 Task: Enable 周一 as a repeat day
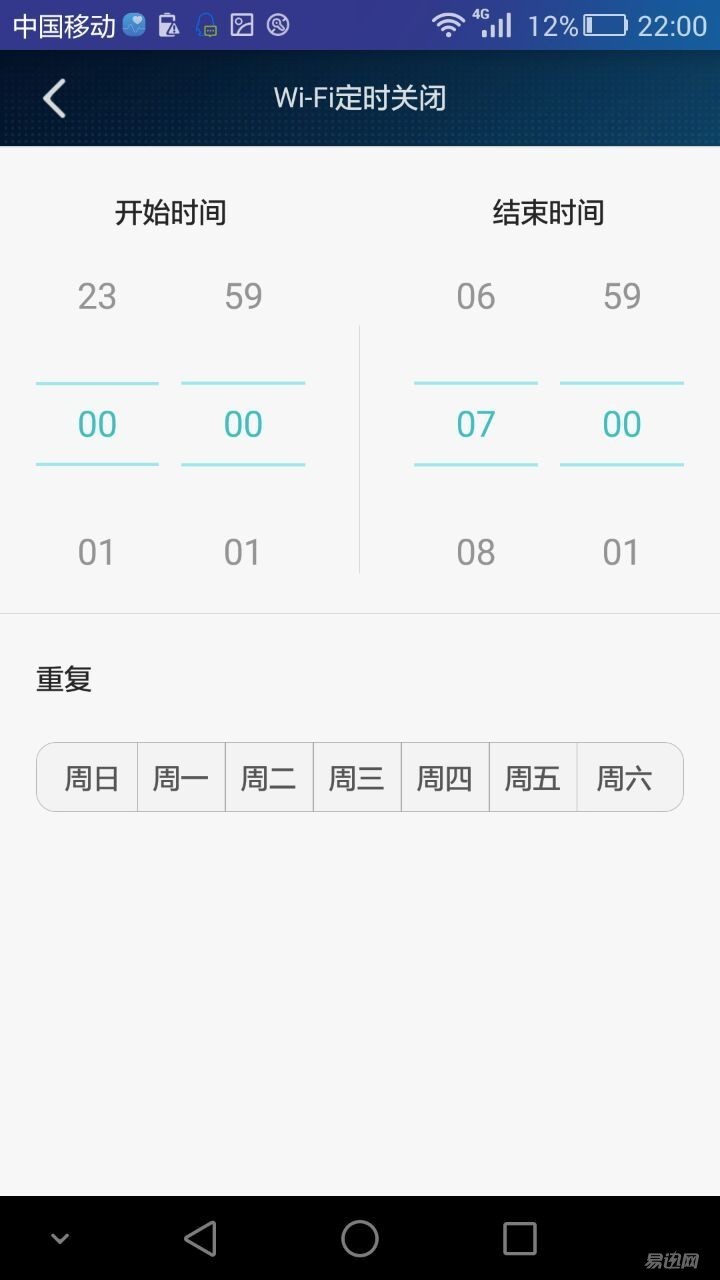(x=180, y=777)
